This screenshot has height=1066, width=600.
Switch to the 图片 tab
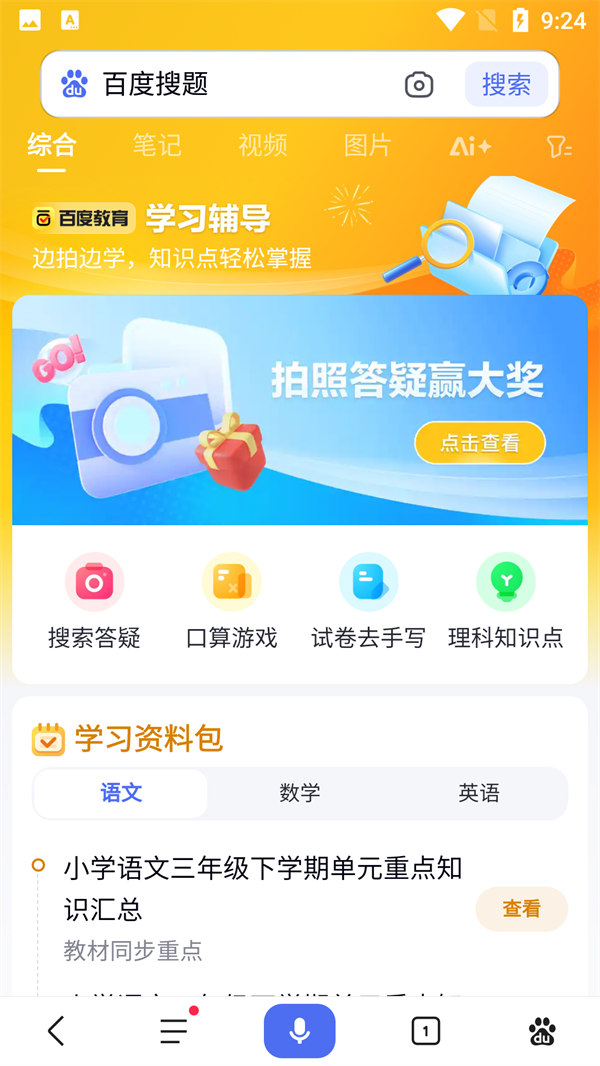[367, 146]
